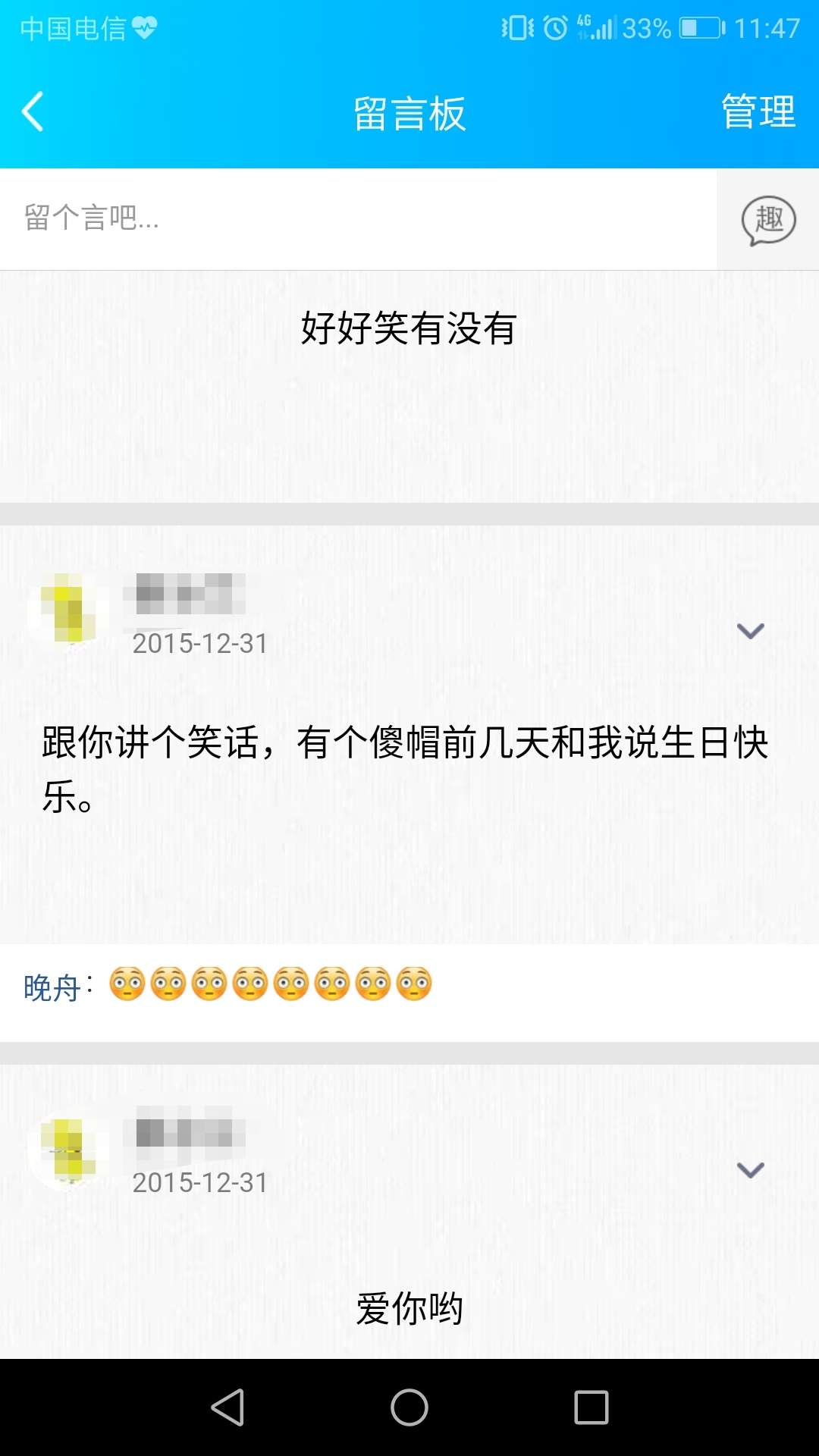Expand options on the first 2015-12-31 comment

pyautogui.click(x=750, y=629)
